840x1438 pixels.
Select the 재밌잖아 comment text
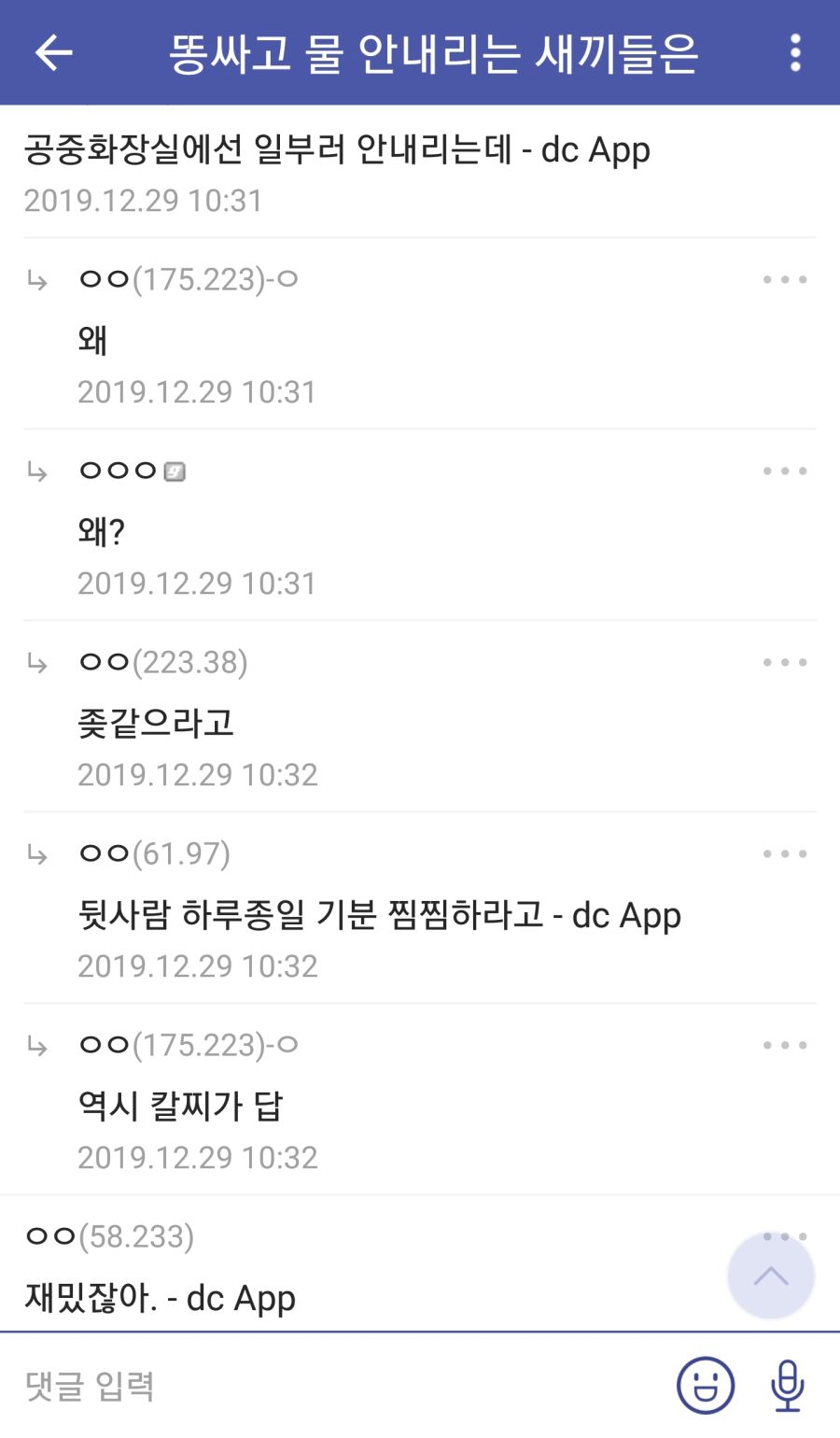click(159, 1297)
